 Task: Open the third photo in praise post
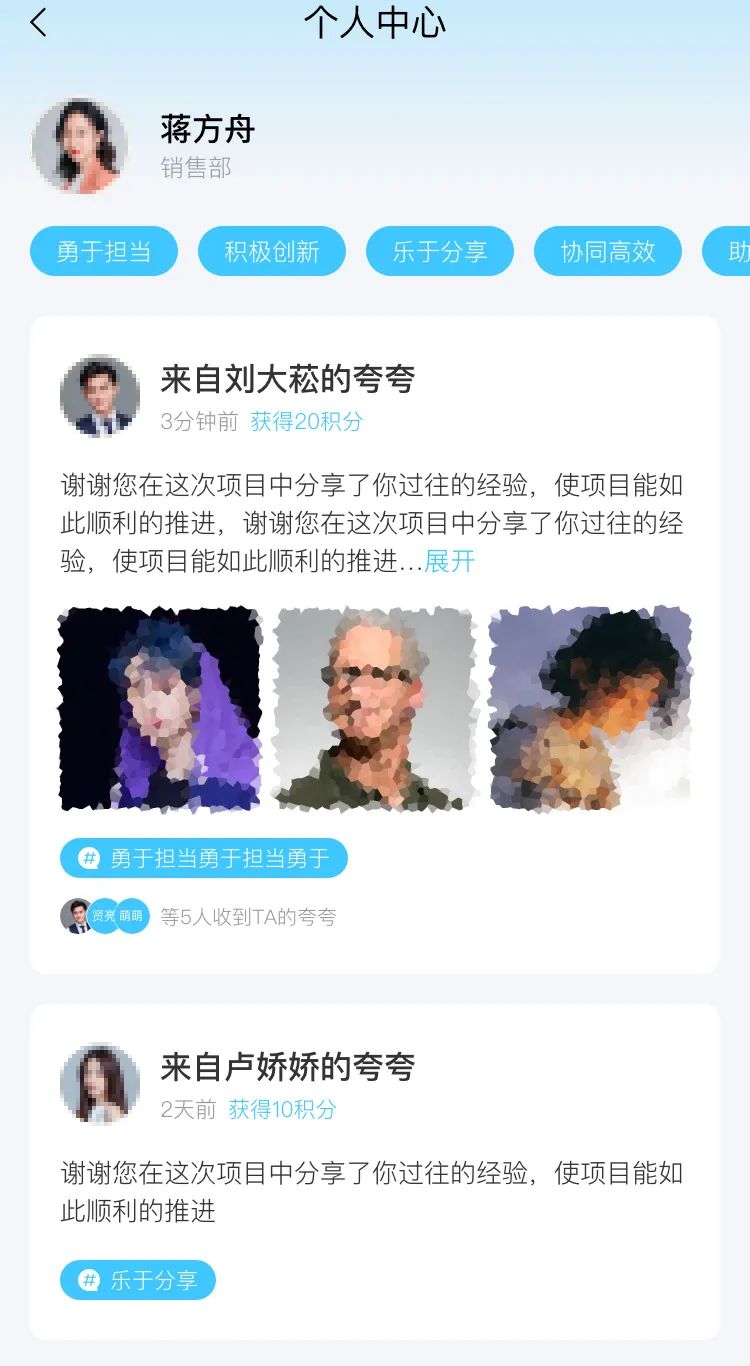point(590,708)
